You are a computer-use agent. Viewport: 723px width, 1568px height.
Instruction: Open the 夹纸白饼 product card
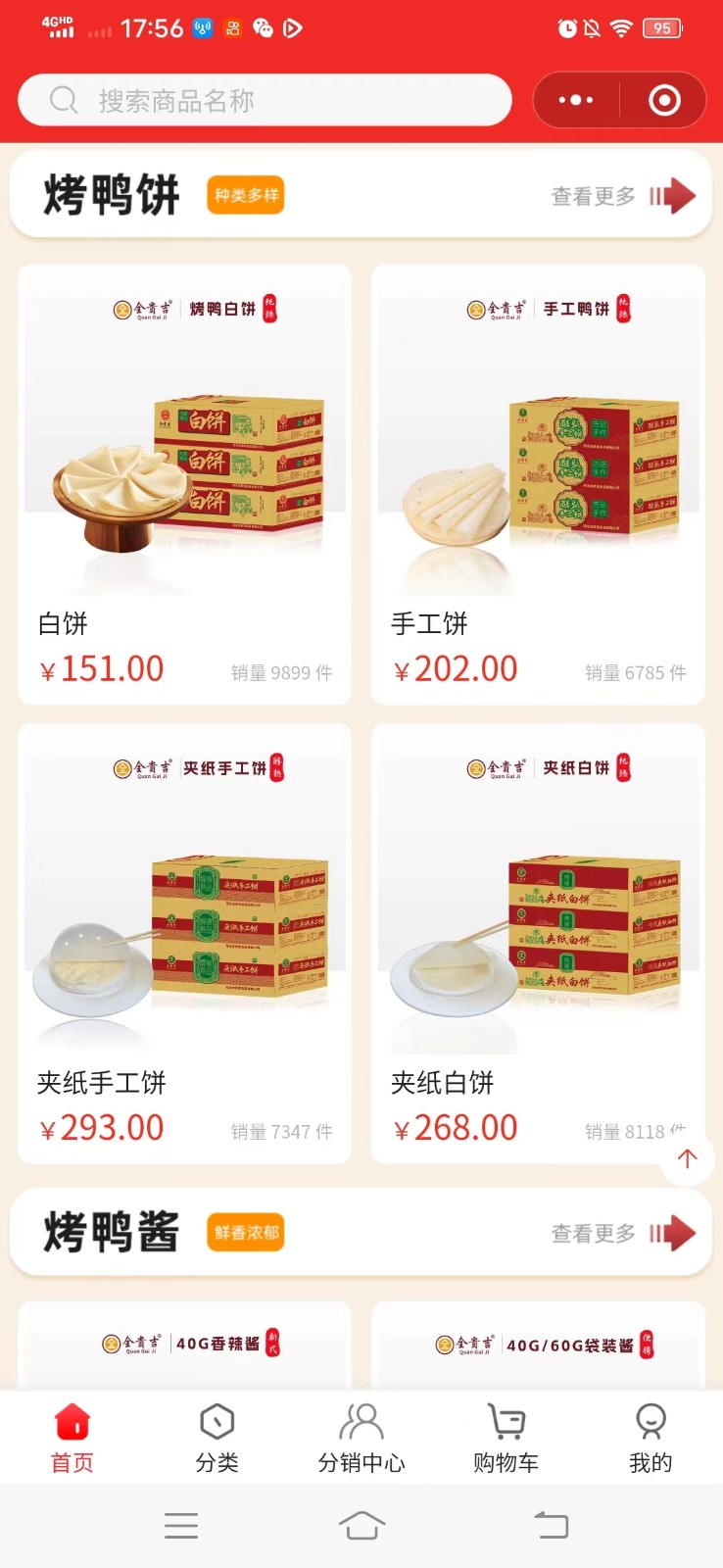[538, 943]
